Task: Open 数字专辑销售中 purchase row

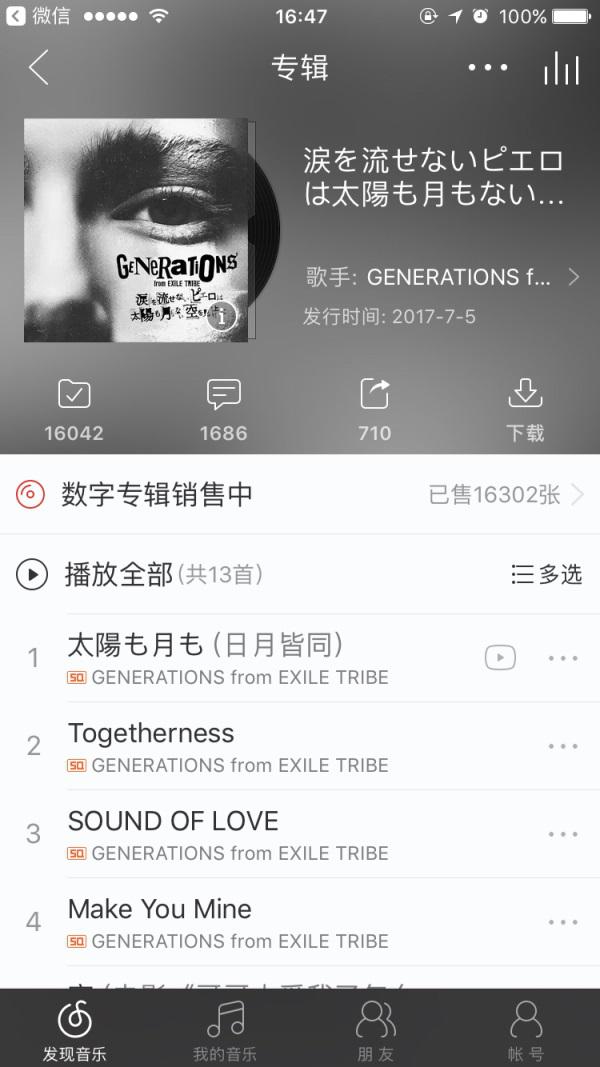Action: (x=300, y=494)
